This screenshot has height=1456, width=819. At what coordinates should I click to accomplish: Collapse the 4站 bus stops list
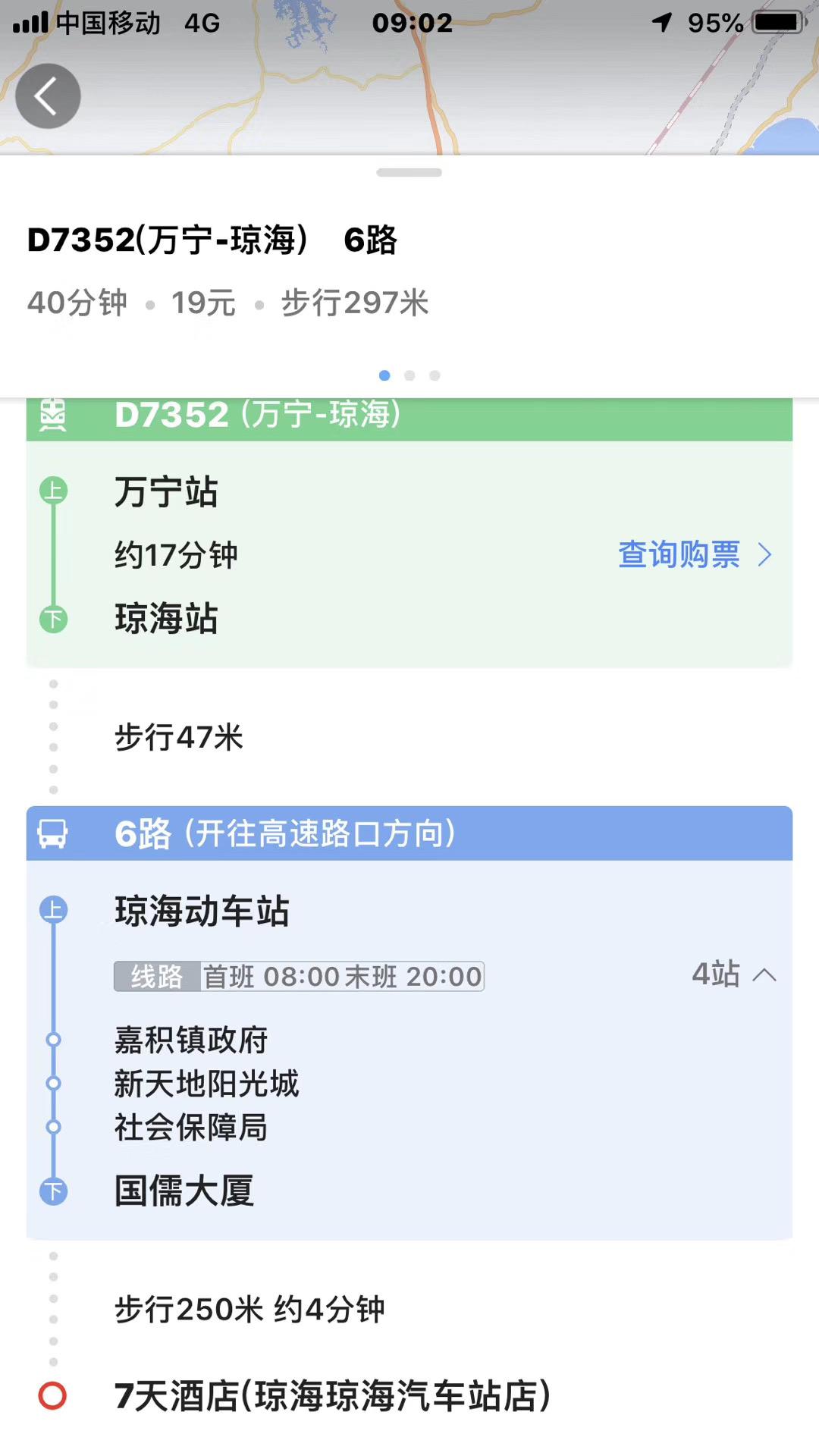click(734, 974)
